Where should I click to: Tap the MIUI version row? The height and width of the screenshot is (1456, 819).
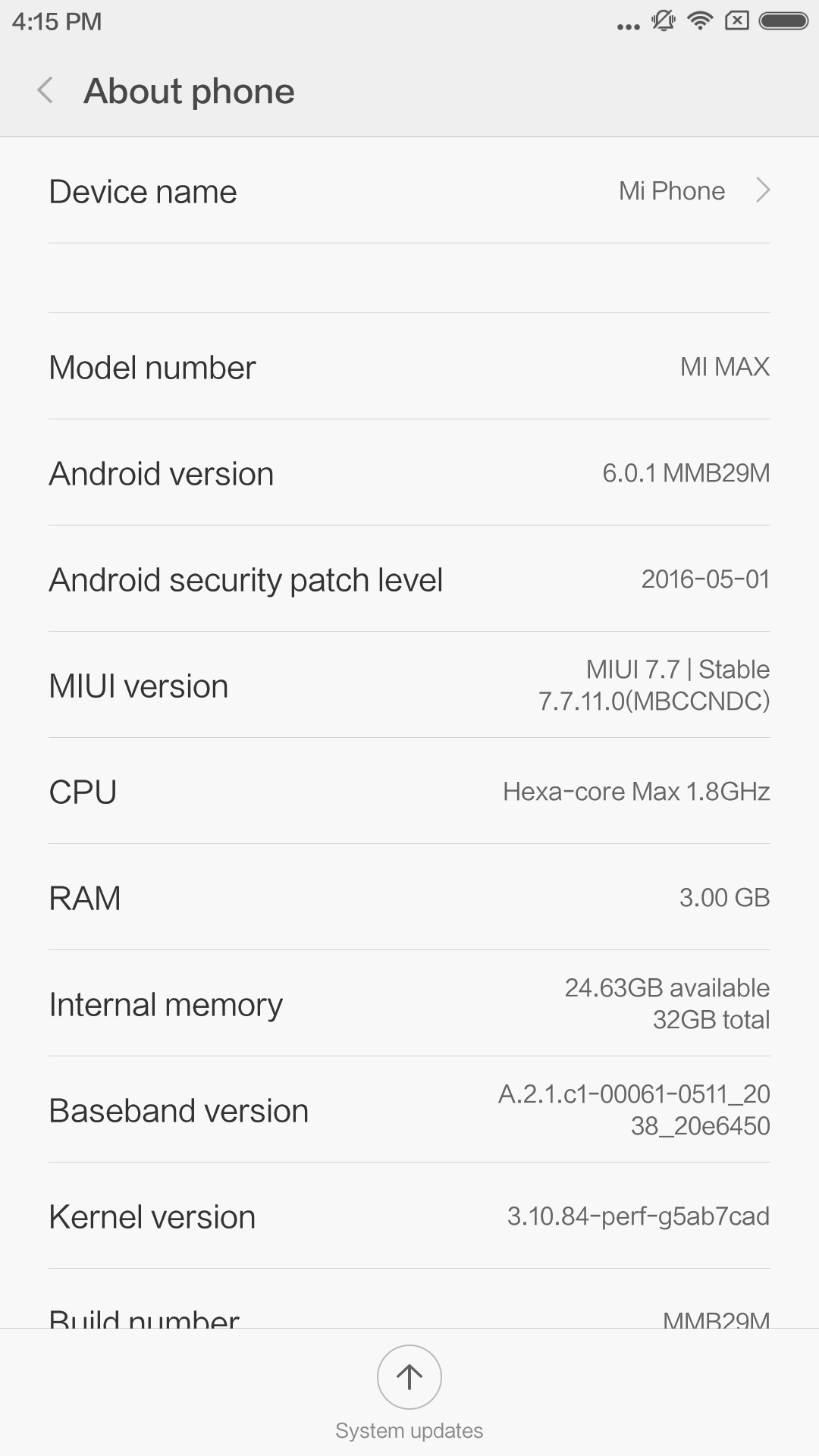[x=409, y=685]
